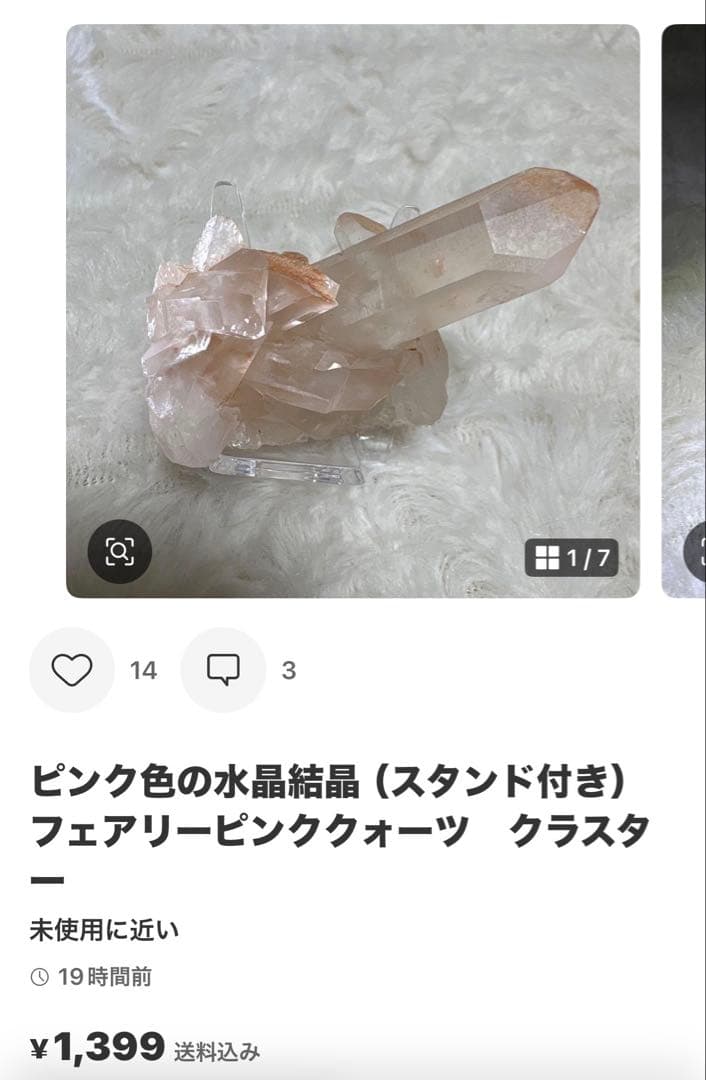Open the comments speech bubble
Viewport: 706px width, 1080px height.
point(223,669)
